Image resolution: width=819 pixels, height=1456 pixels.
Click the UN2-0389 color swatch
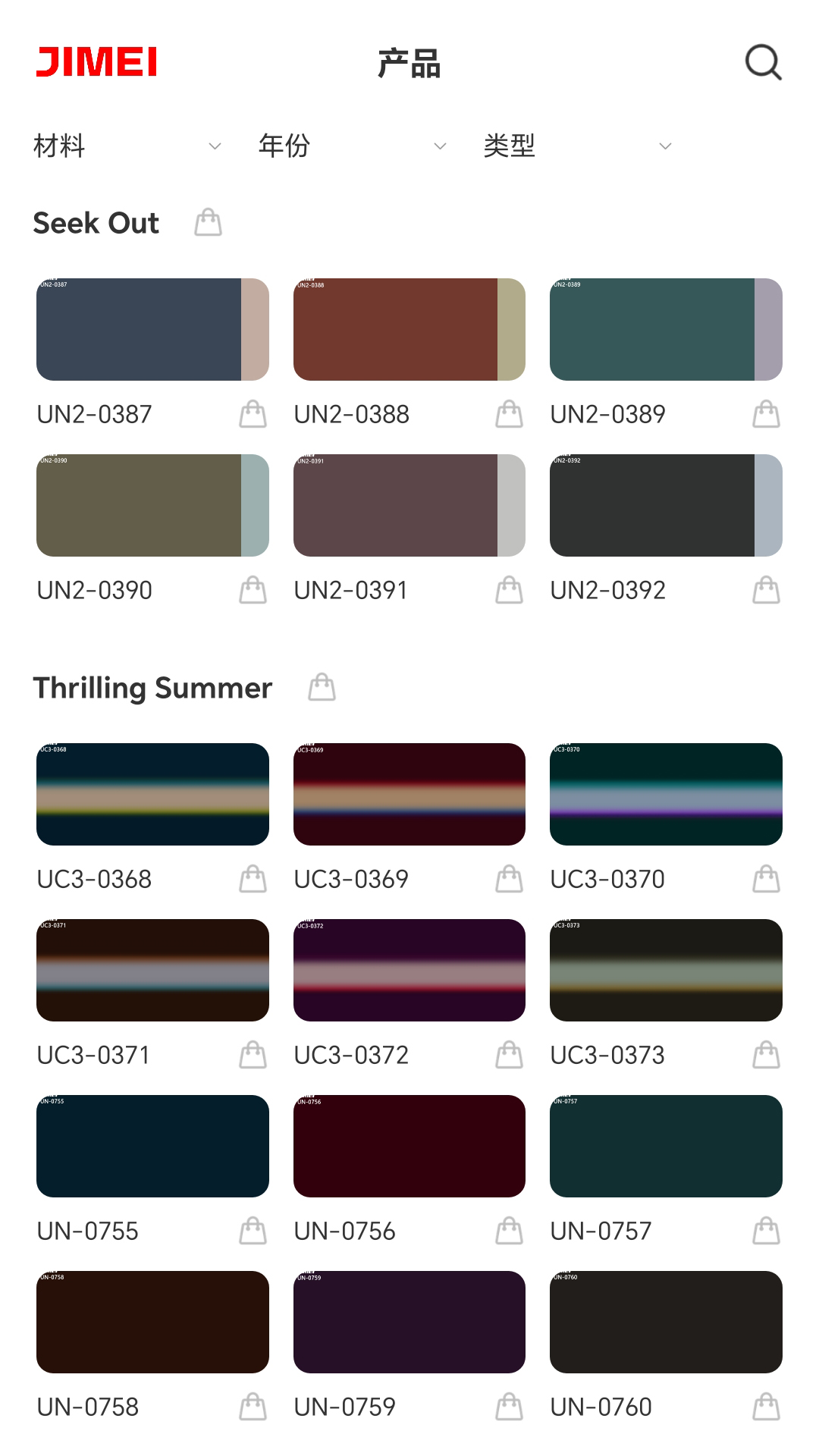click(666, 329)
